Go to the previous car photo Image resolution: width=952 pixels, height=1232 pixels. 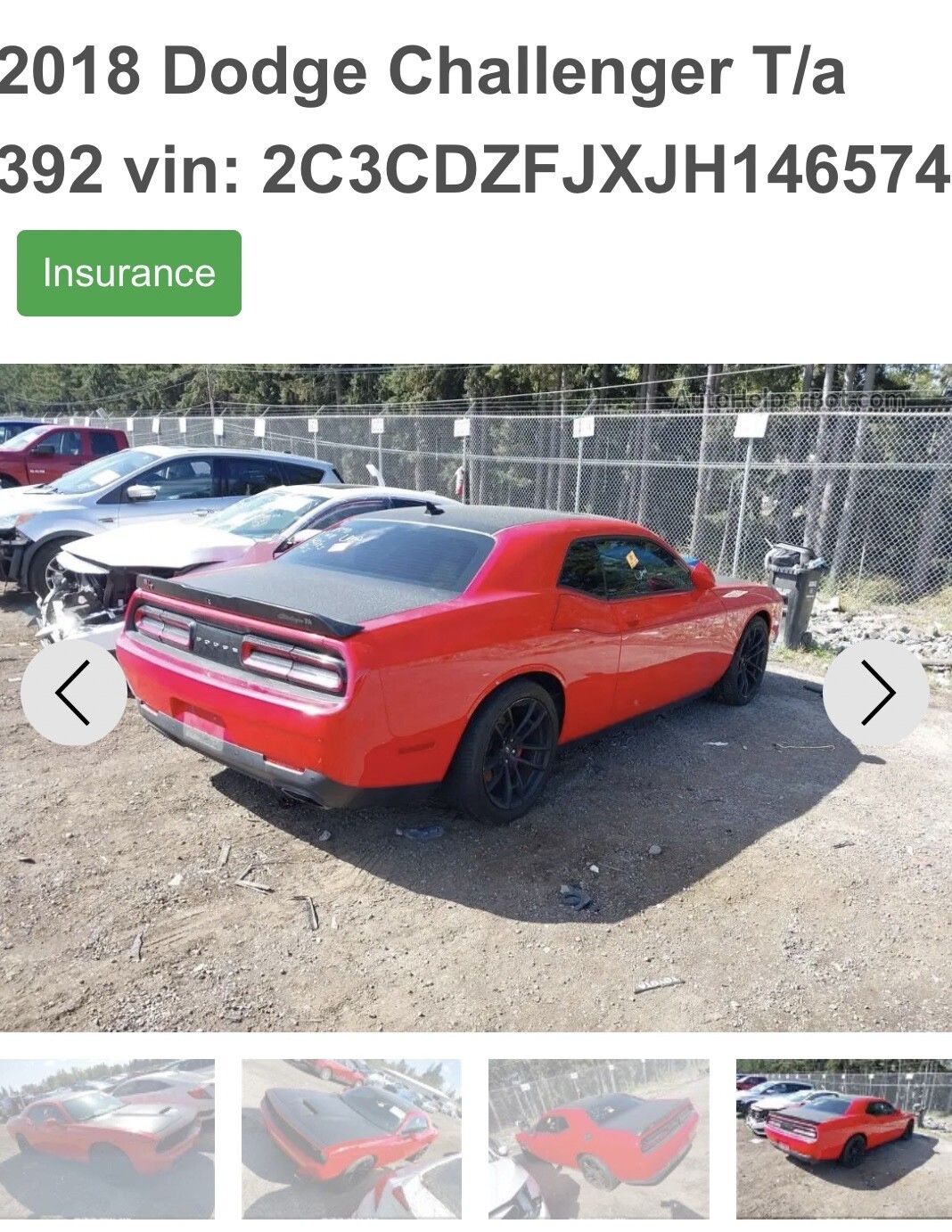73,692
